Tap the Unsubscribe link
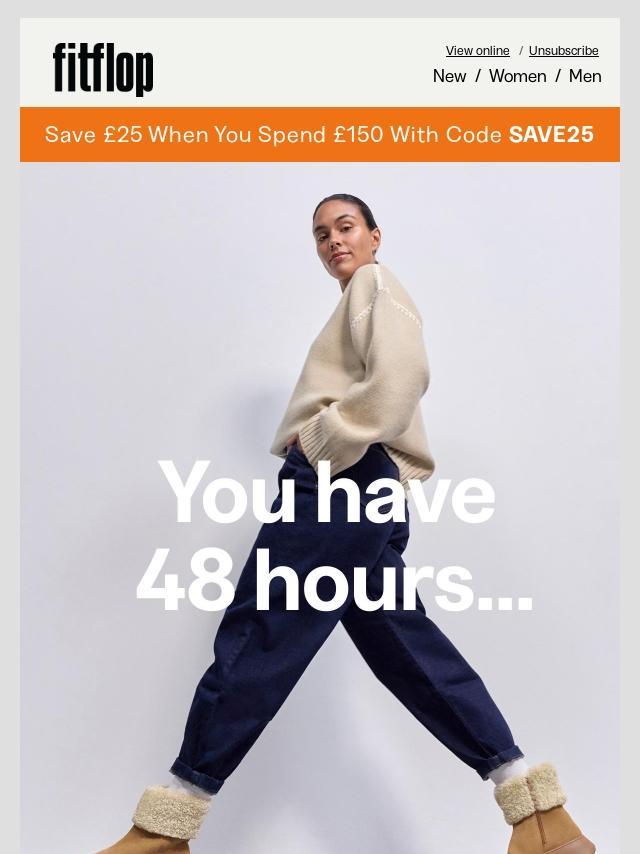Viewport: 640px width, 854px height. coord(563,51)
